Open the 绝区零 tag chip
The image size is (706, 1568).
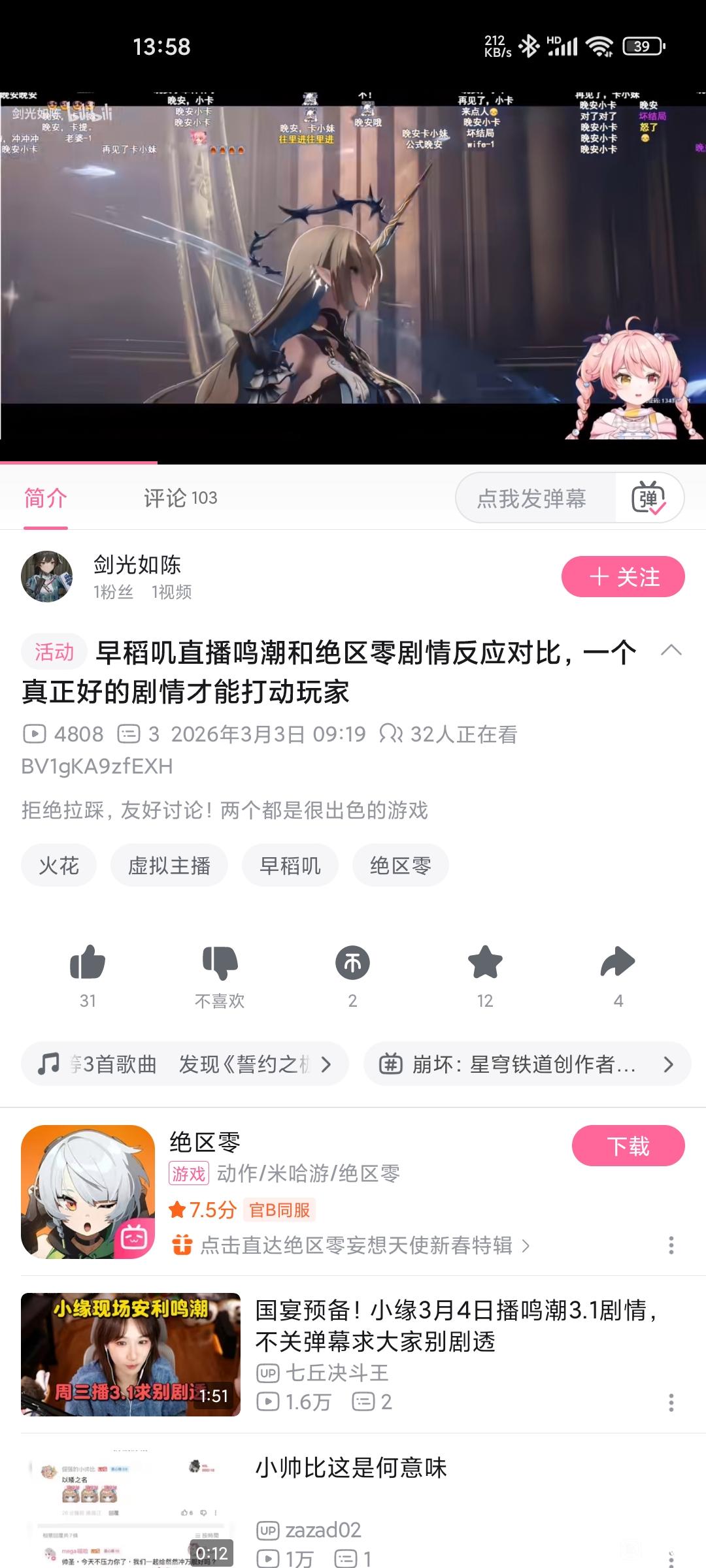[x=401, y=866]
